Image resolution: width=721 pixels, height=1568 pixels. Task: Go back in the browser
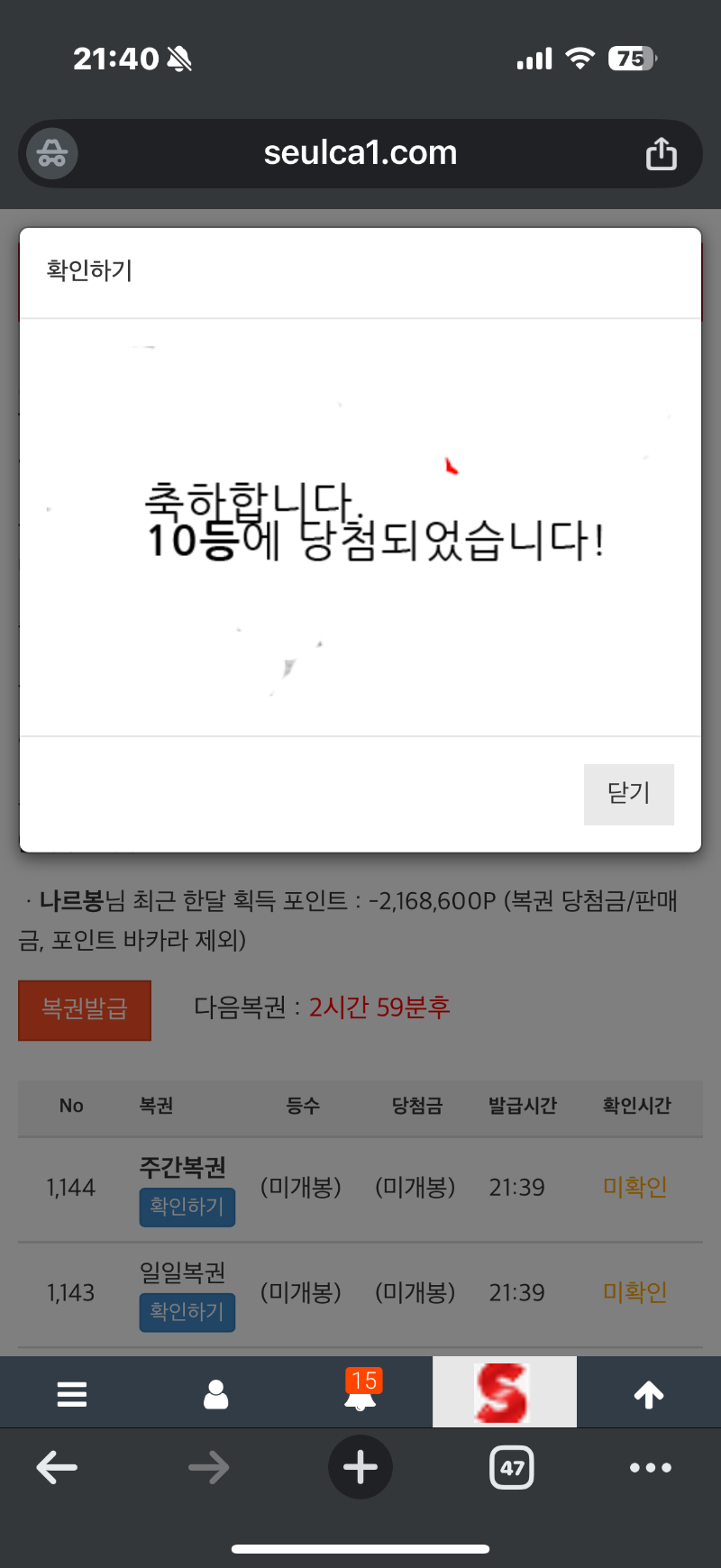tap(57, 1467)
